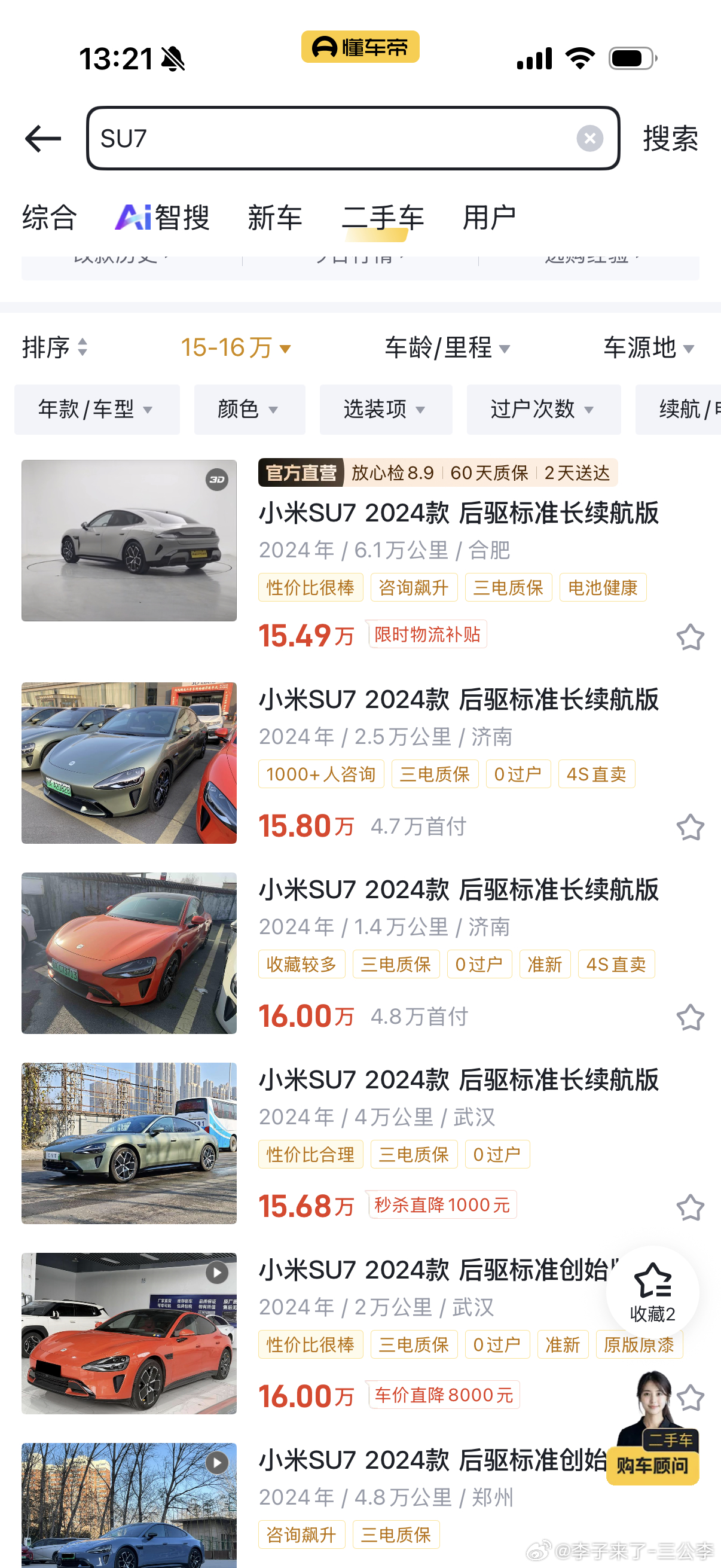Viewport: 721px width, 1568px height.
Task: Favorite the 15.49万 Hefei SU7 listing
Action: point(690,637)
